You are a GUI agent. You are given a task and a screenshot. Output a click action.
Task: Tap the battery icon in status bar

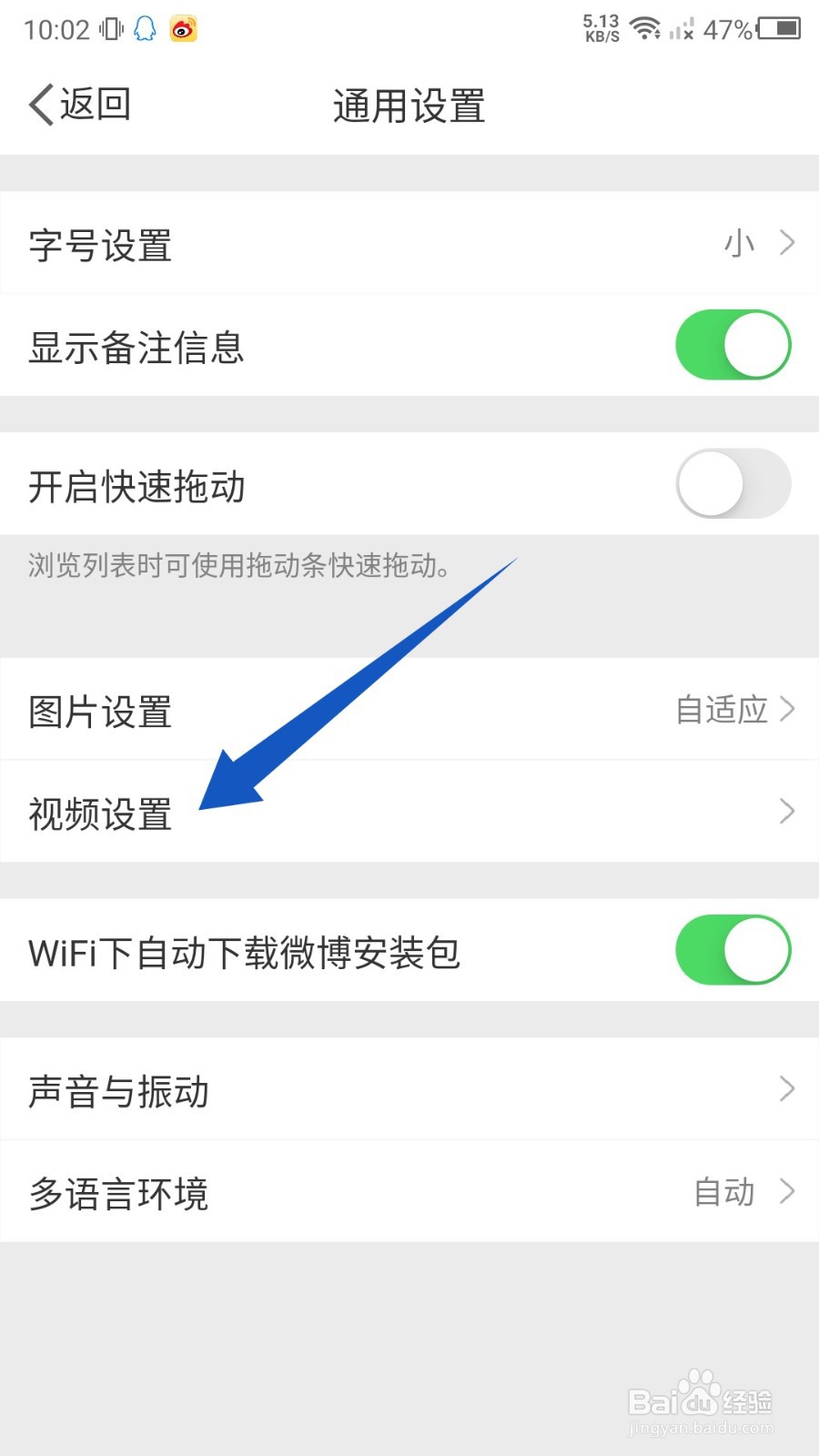[x=781, y=30]
